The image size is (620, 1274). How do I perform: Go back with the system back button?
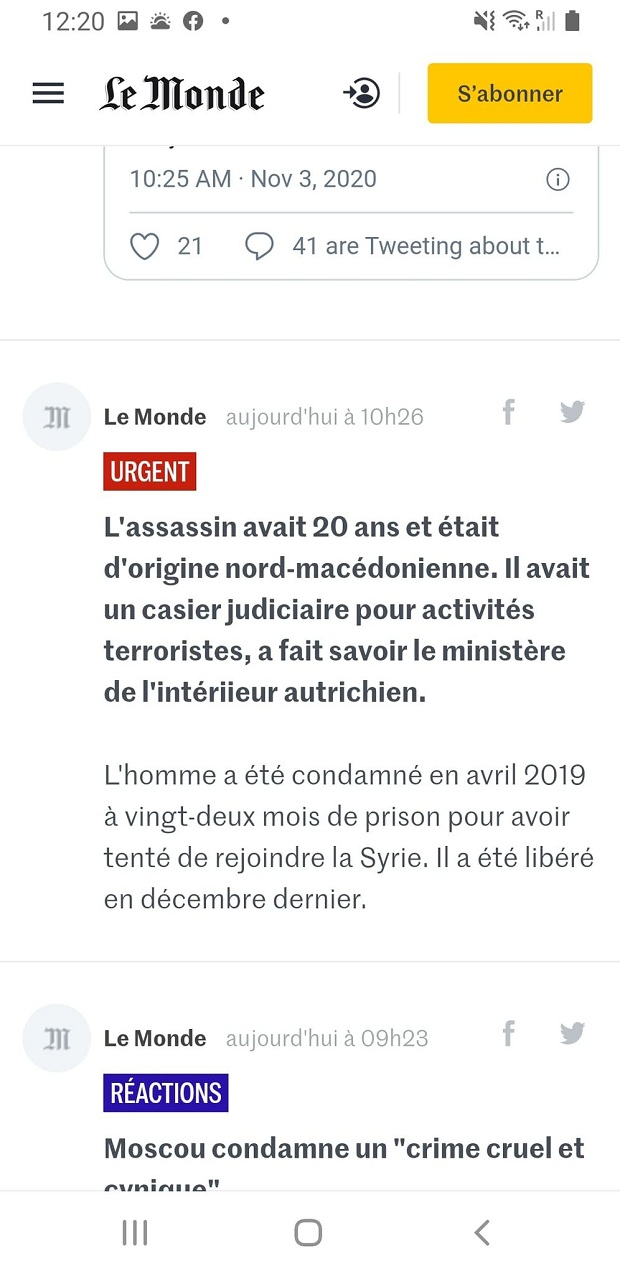482,1233
